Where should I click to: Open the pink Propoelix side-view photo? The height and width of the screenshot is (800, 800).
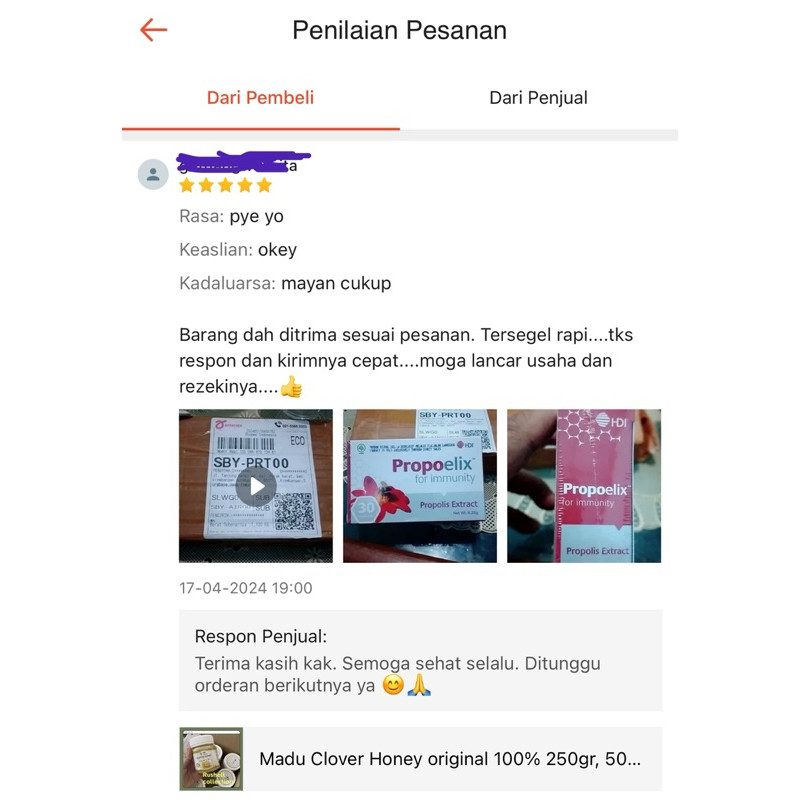[584, 486]
